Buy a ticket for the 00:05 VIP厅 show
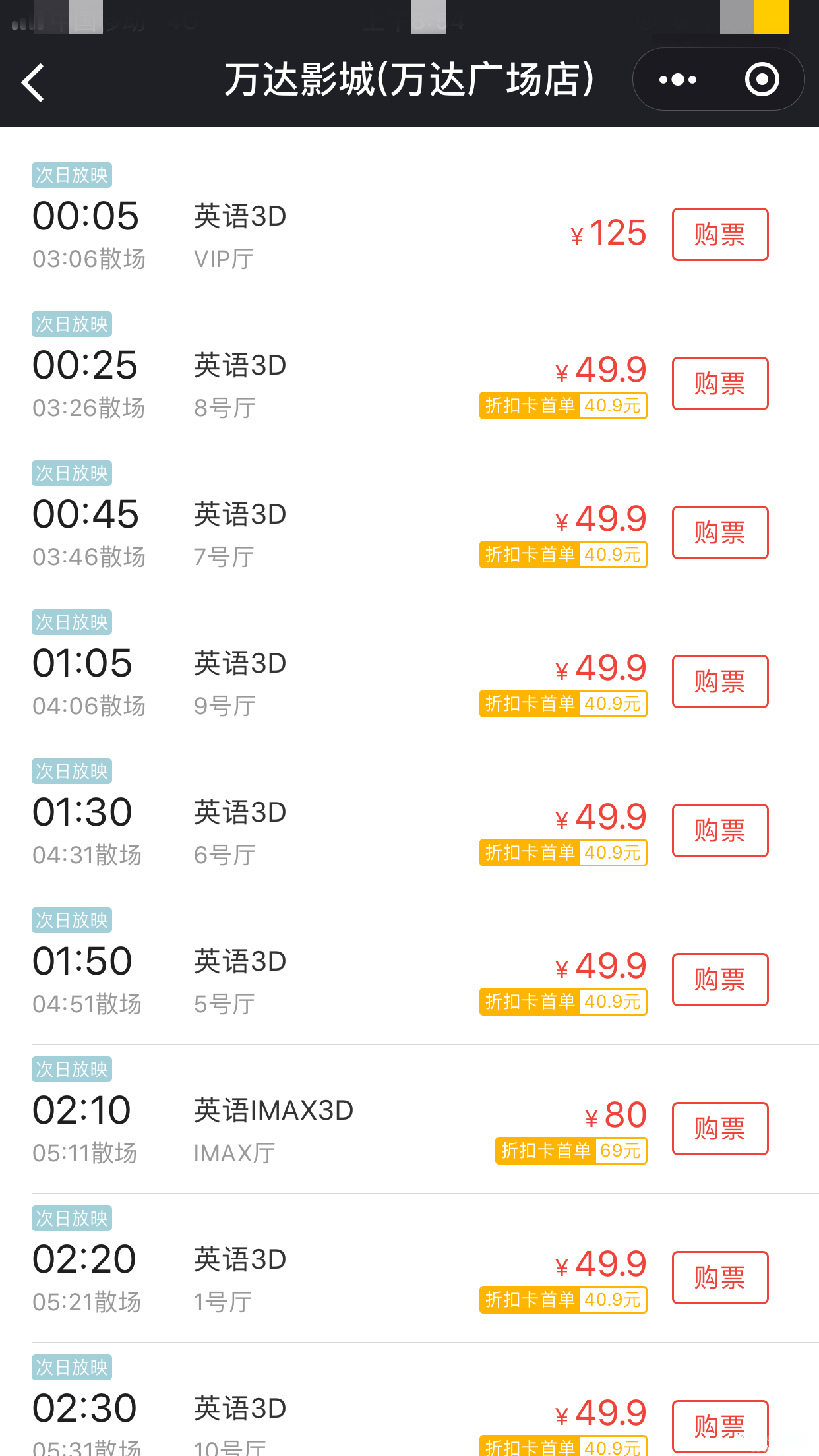This screenshot has height=1456, width=819. point(720,235)
